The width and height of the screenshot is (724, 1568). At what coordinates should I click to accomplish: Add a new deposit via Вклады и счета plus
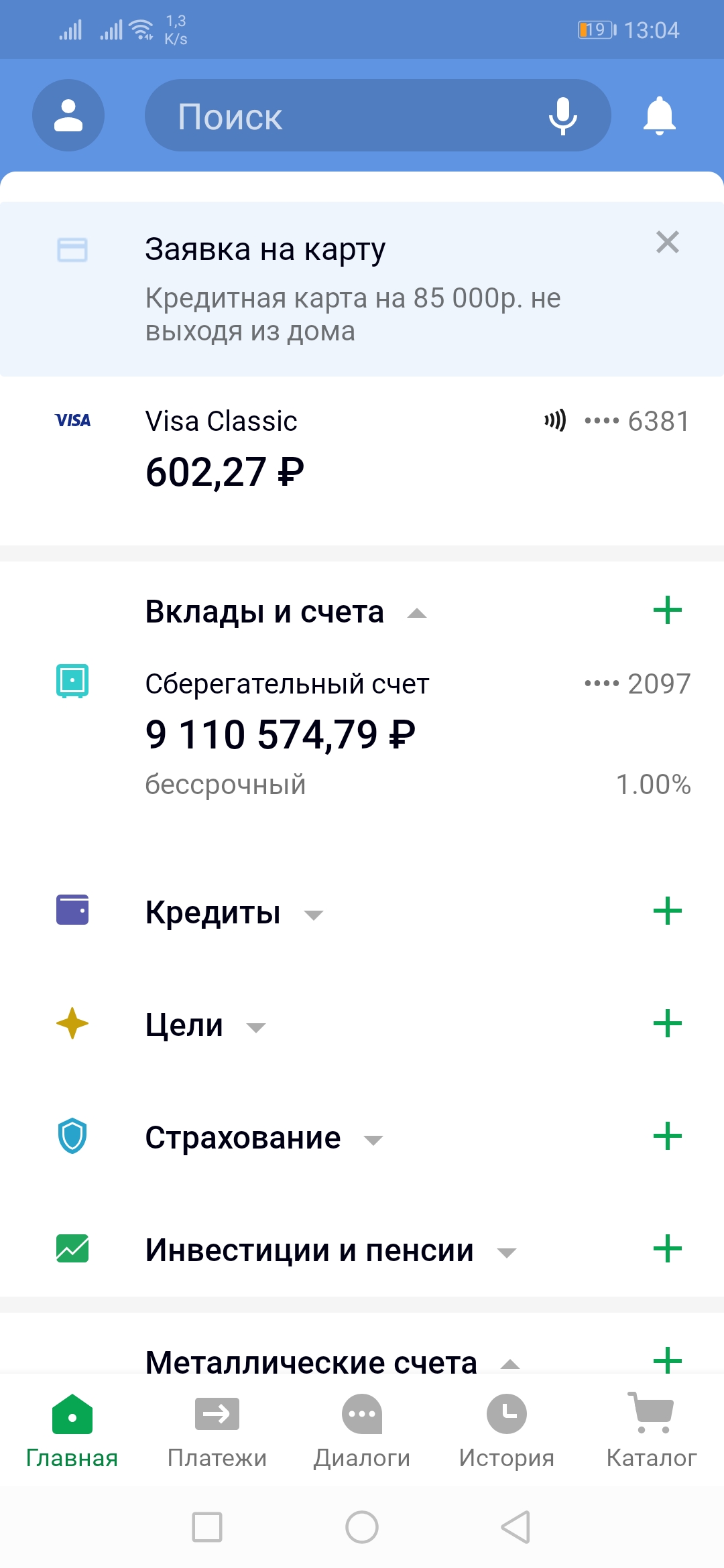coord(668,610)
